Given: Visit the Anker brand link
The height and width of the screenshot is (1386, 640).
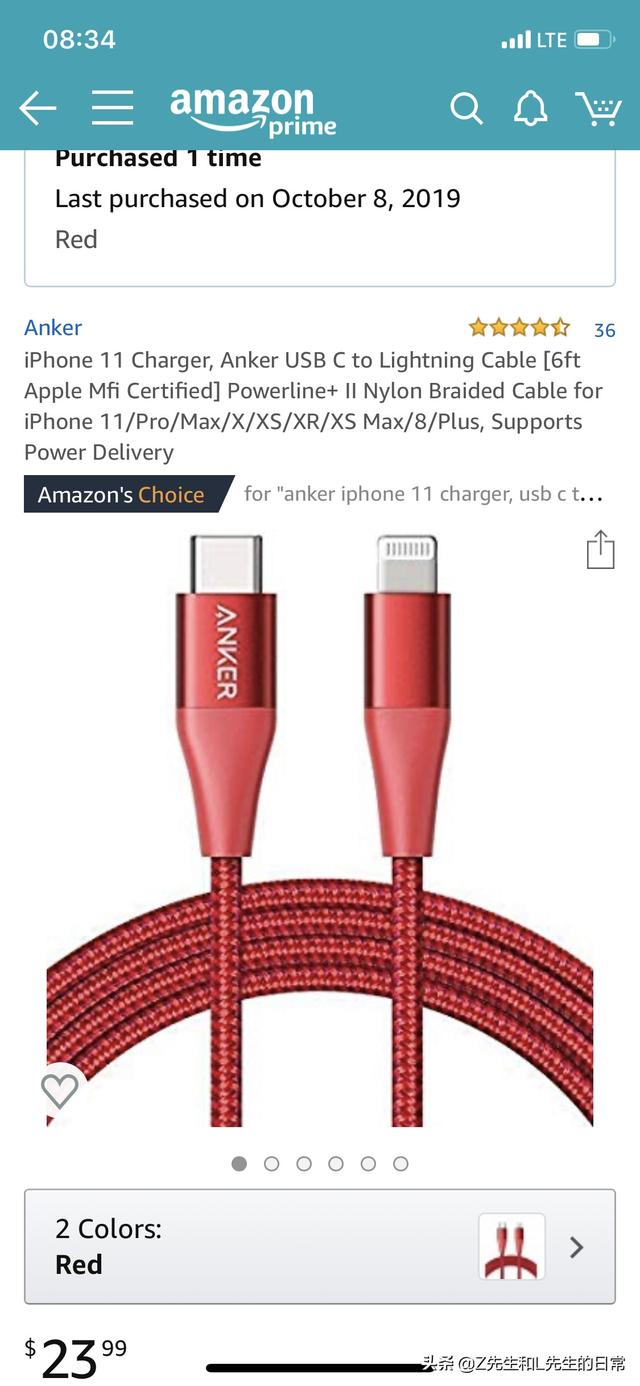Looking at the screenshot, I should click(x=53, y=327).
